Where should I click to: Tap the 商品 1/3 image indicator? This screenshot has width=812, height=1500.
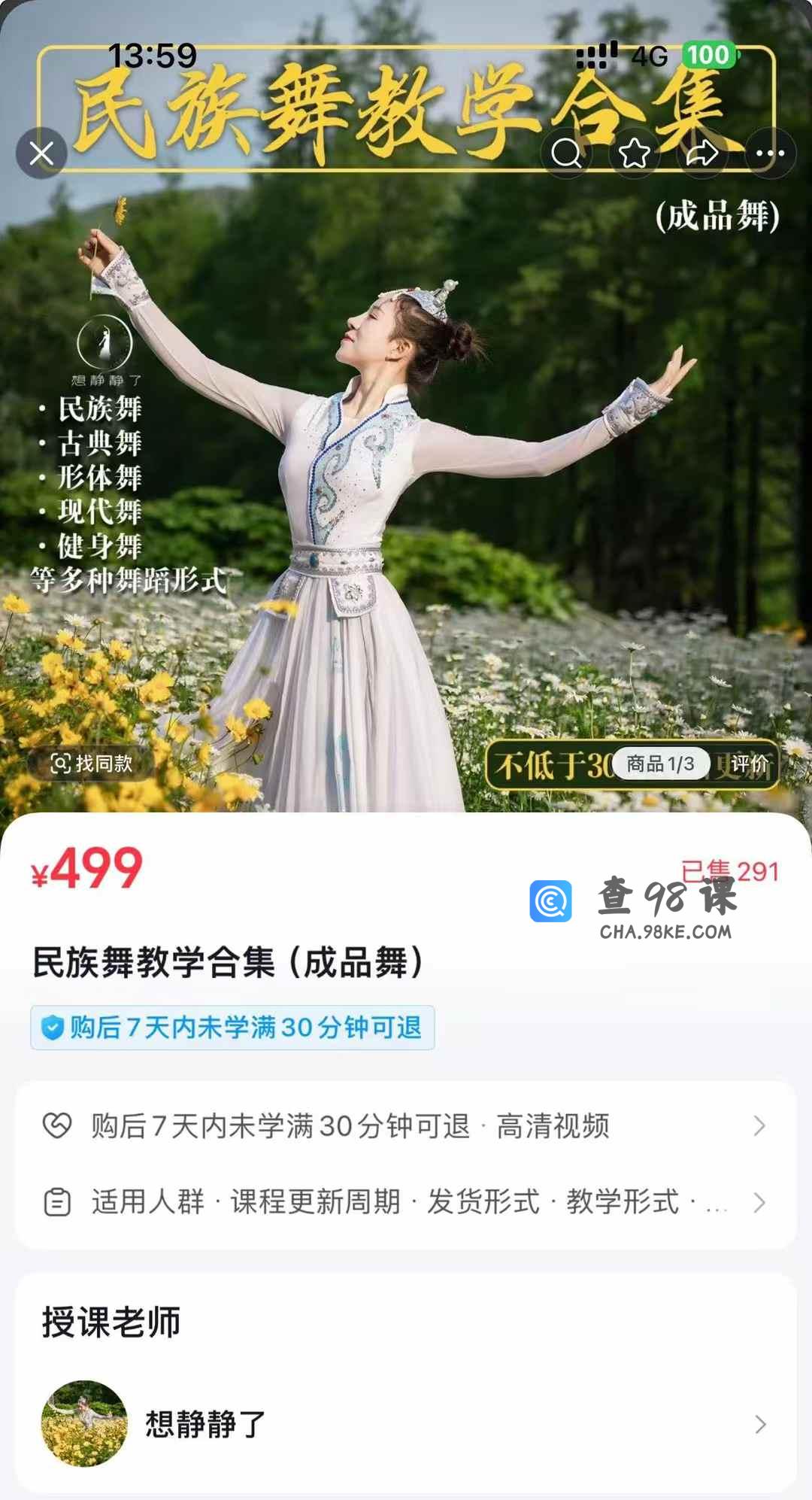tap(660, 764)
